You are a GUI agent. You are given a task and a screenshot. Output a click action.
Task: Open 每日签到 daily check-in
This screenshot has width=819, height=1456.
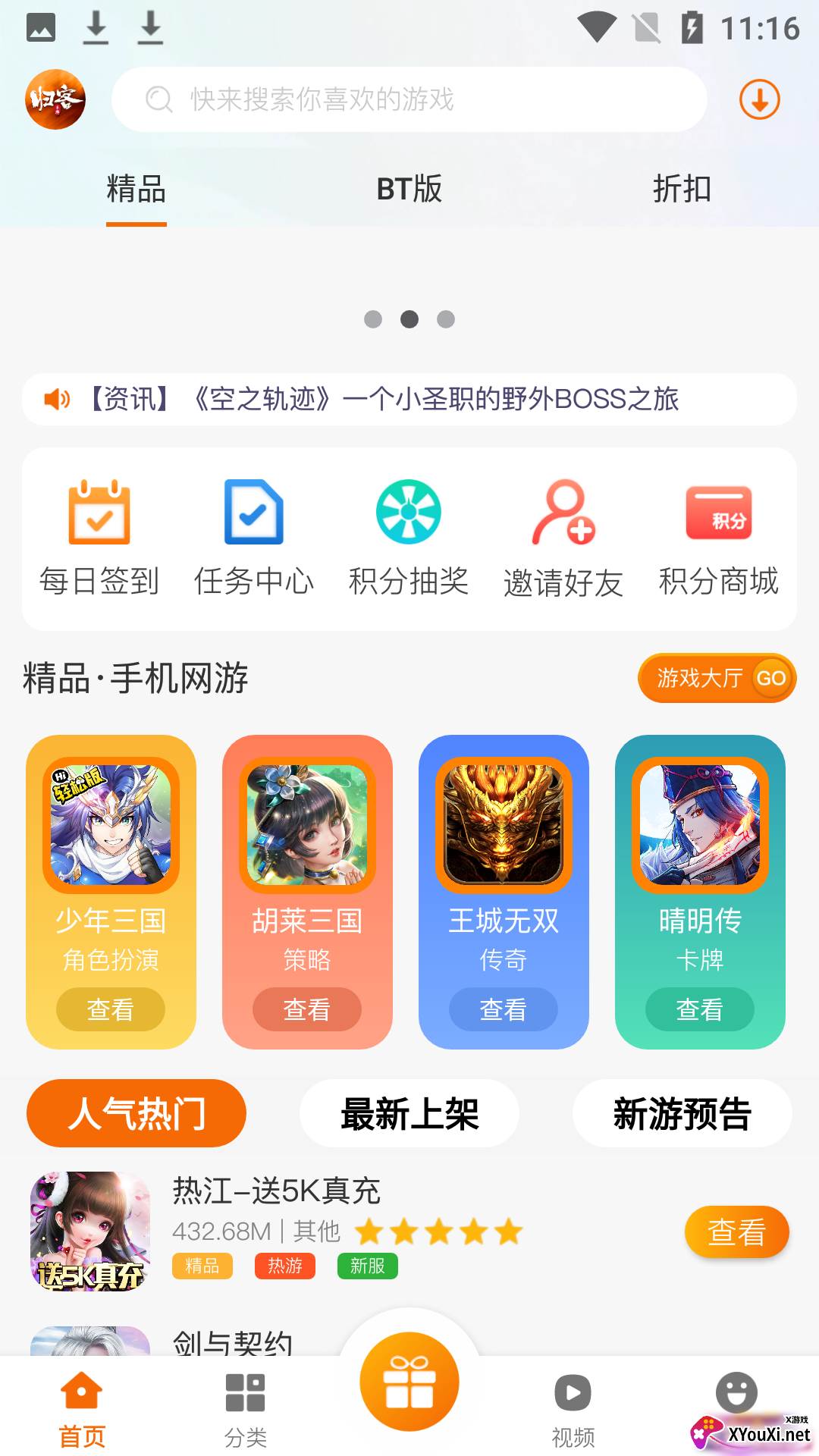click(x=99, y=537)
